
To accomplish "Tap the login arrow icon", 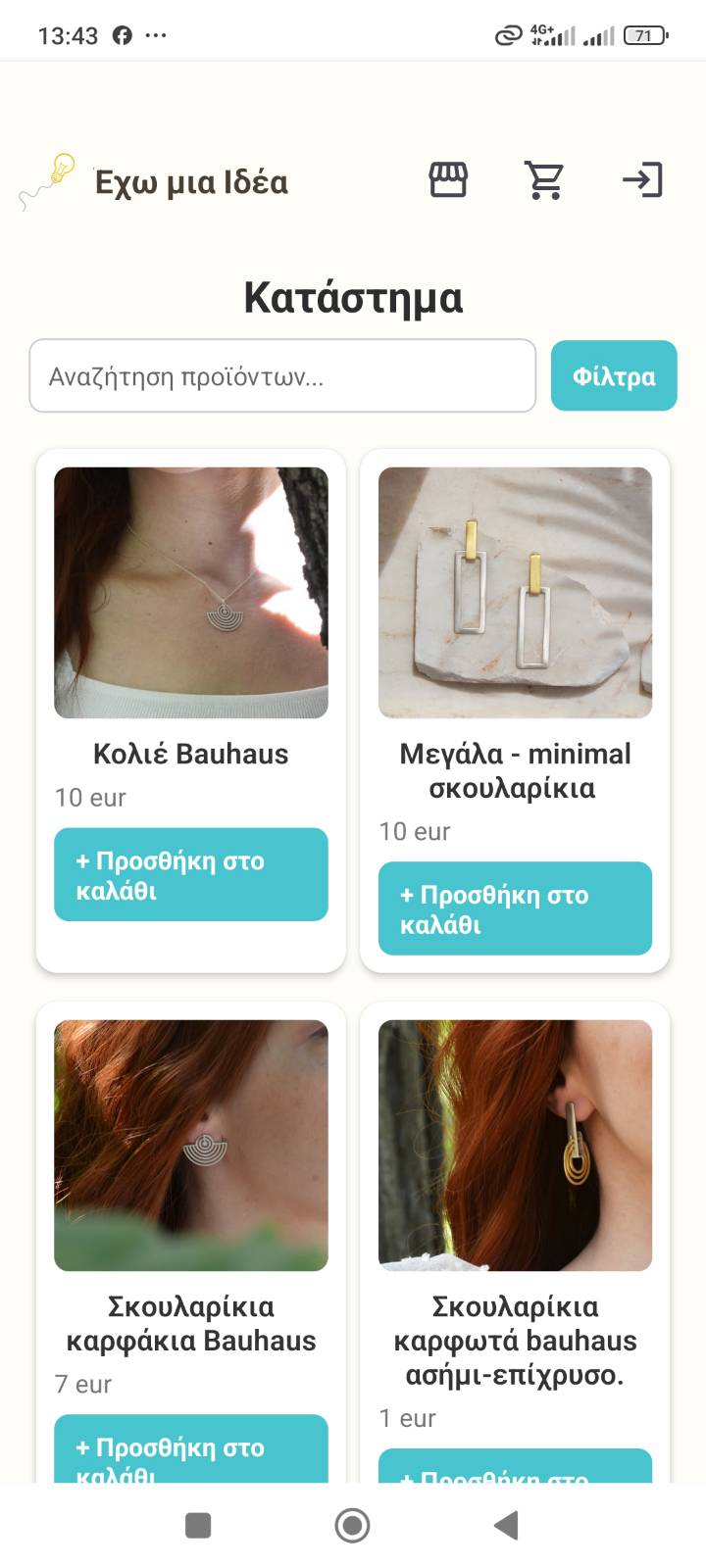I will click(642, 180).
